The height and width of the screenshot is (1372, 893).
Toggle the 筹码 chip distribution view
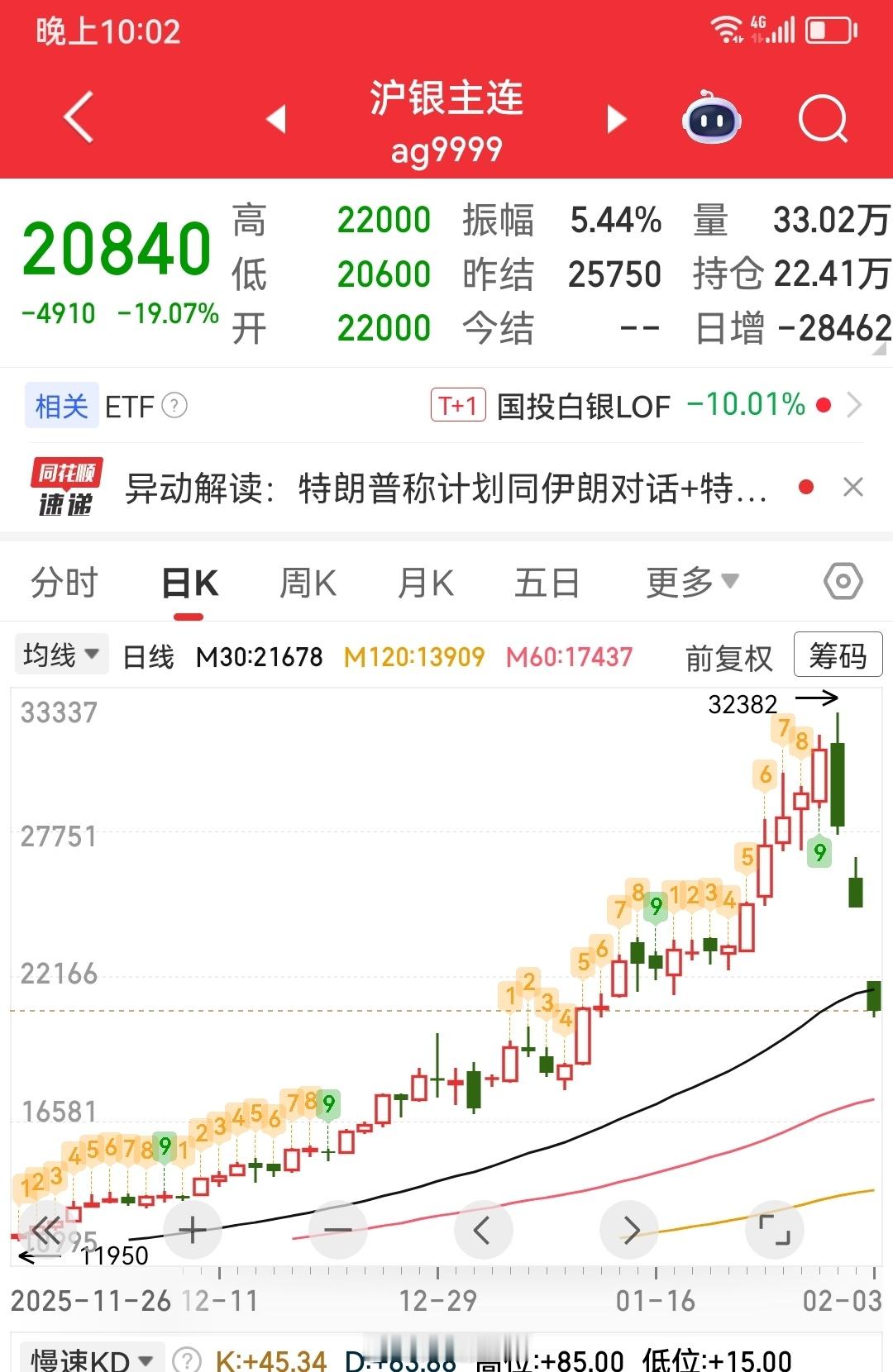(x=838, y=657)
